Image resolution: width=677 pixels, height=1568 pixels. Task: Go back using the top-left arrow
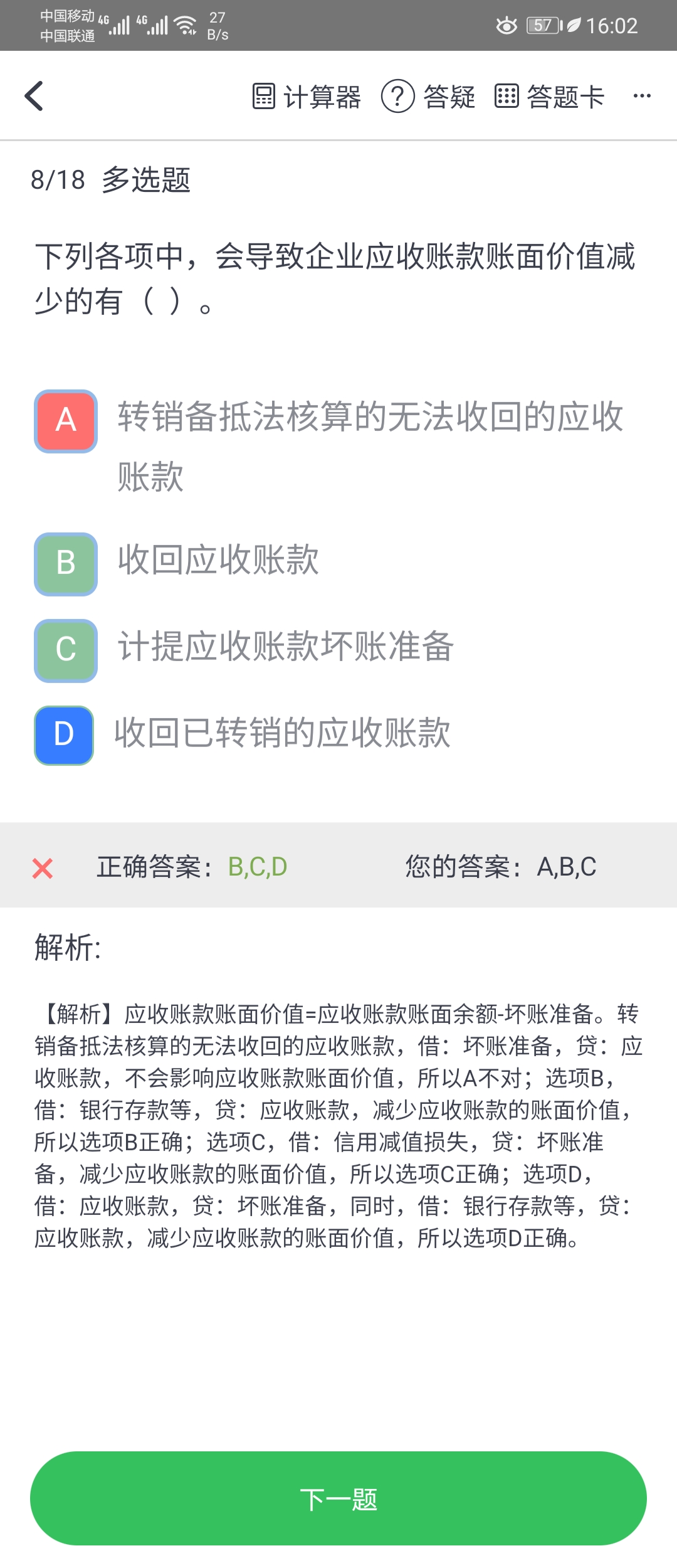tap(34, 96)
